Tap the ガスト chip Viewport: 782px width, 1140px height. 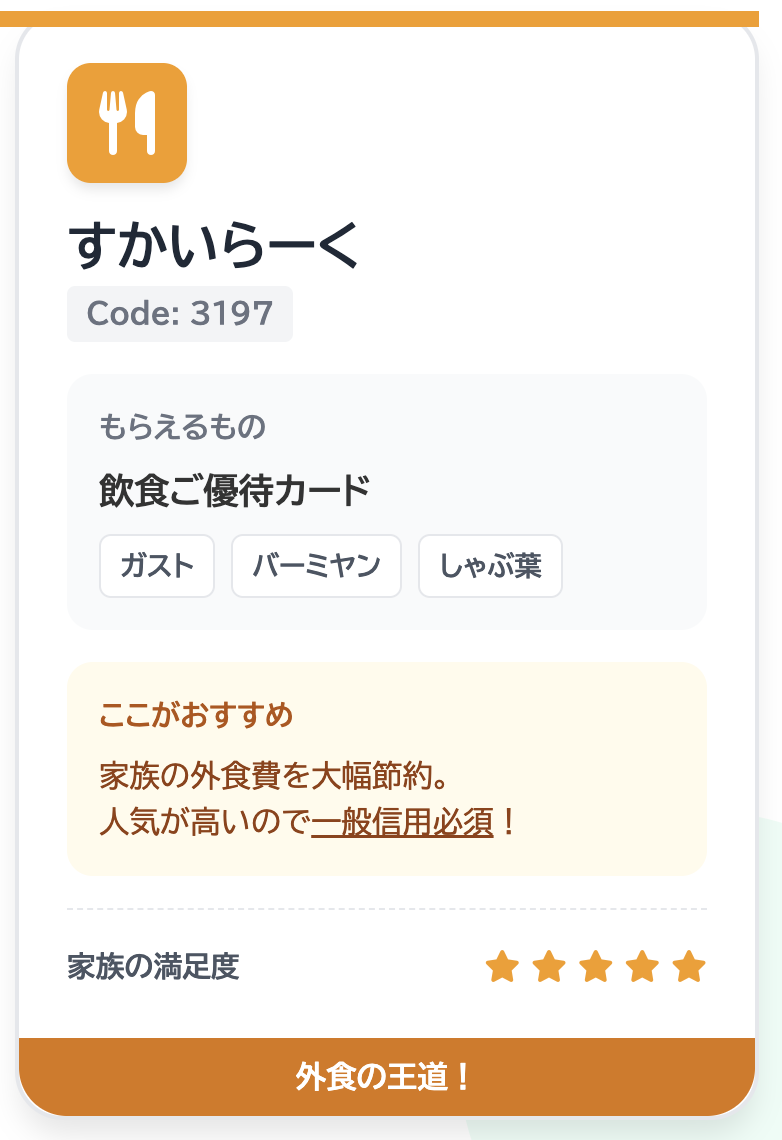[x=157, y=566]
